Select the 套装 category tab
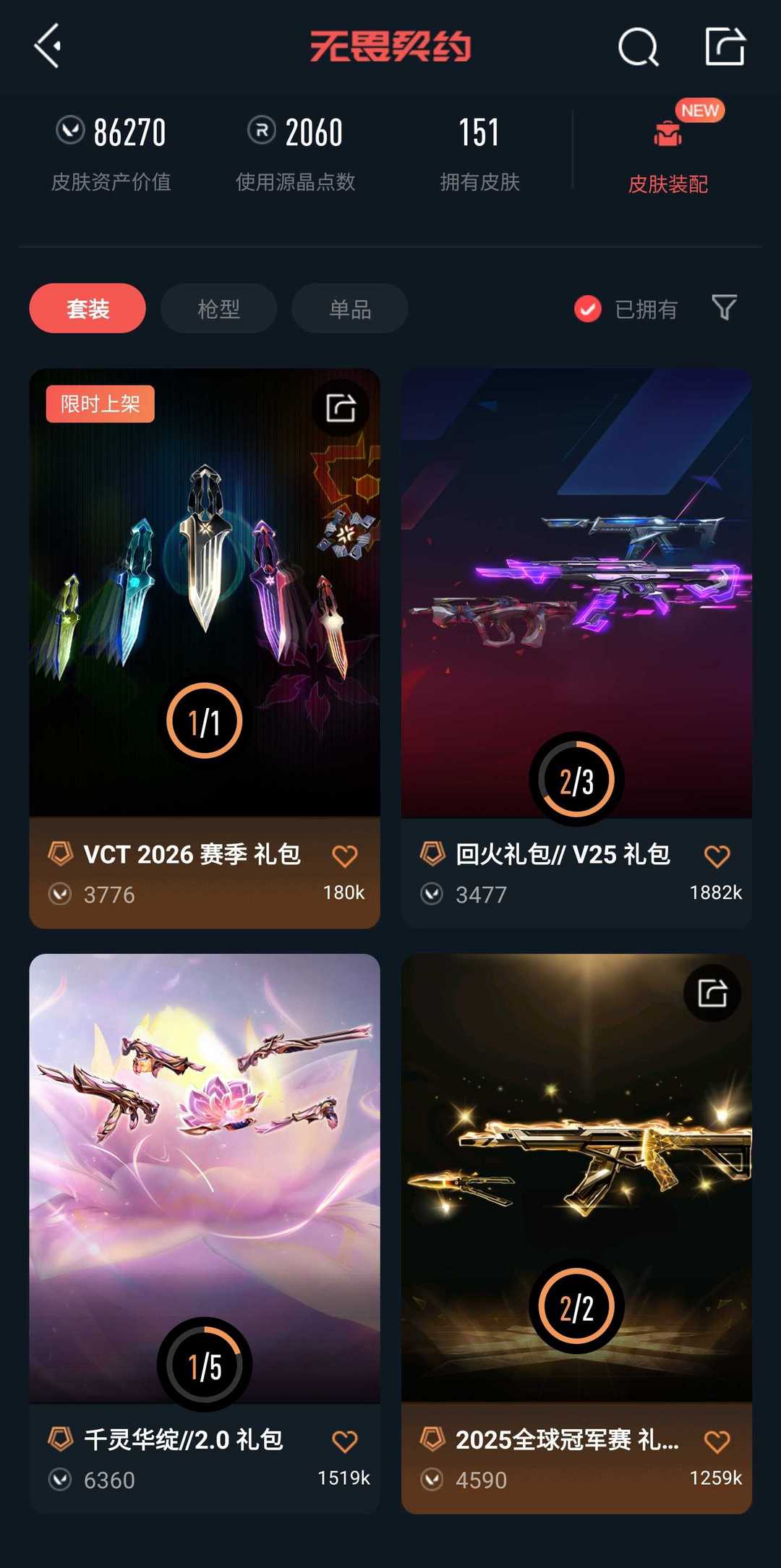 point(87,308)
